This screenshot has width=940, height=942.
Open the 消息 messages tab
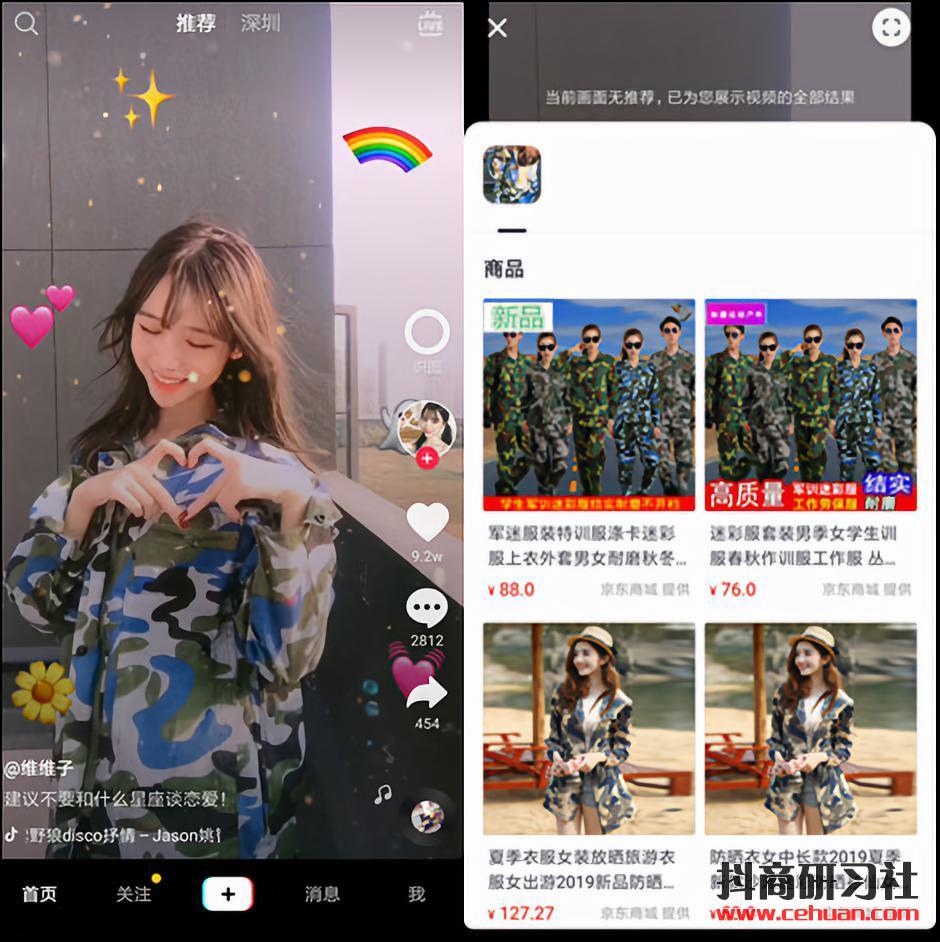[322, 894]
